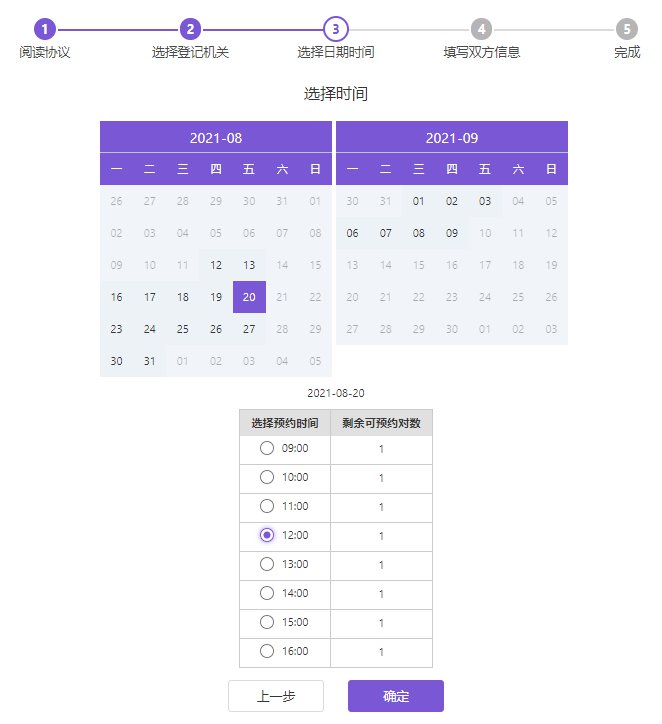Choose August 23 date
This screenshot has height=724, width=662.
click(x=117, y=329)
